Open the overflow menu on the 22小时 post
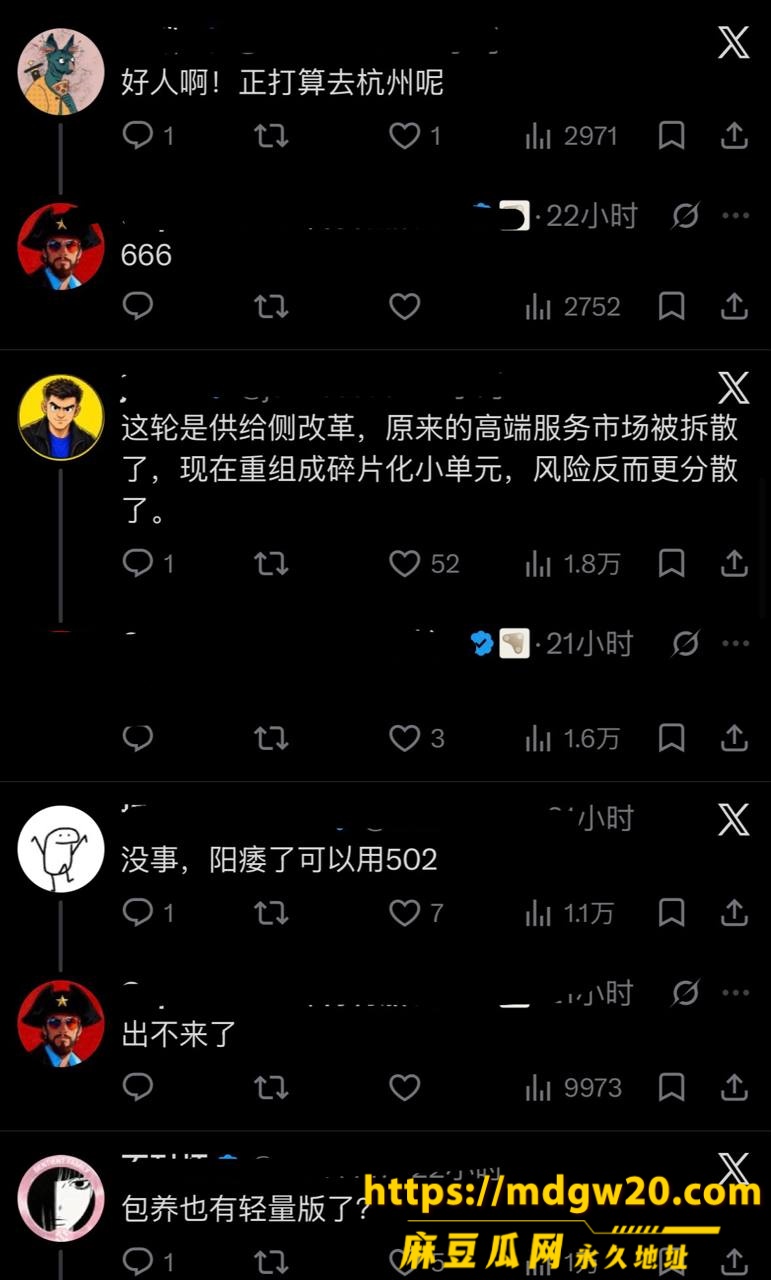This screenshot has height=1280, width=771. [x=735, y=216]
